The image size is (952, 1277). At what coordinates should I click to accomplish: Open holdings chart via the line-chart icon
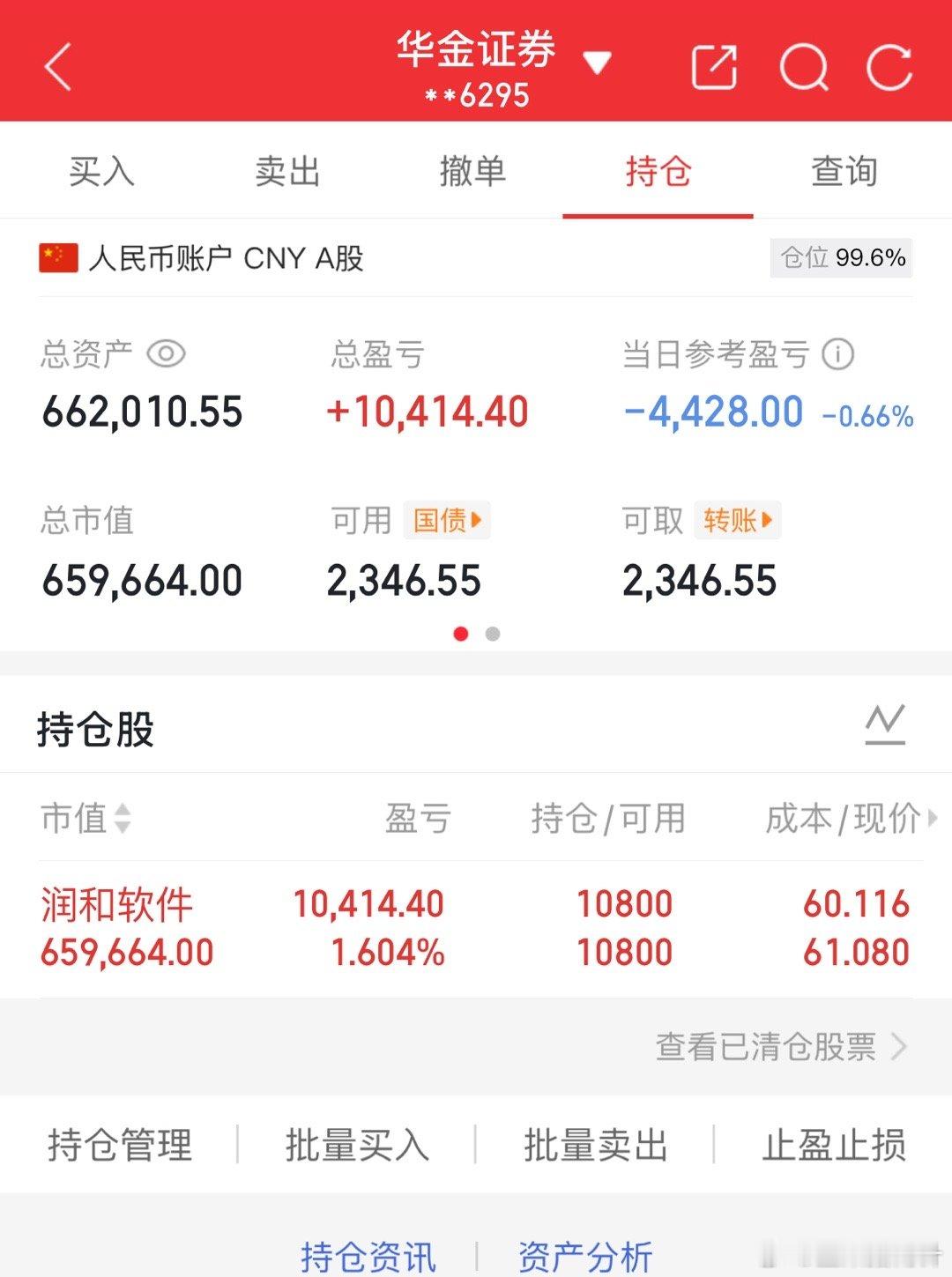coord(885,724)
